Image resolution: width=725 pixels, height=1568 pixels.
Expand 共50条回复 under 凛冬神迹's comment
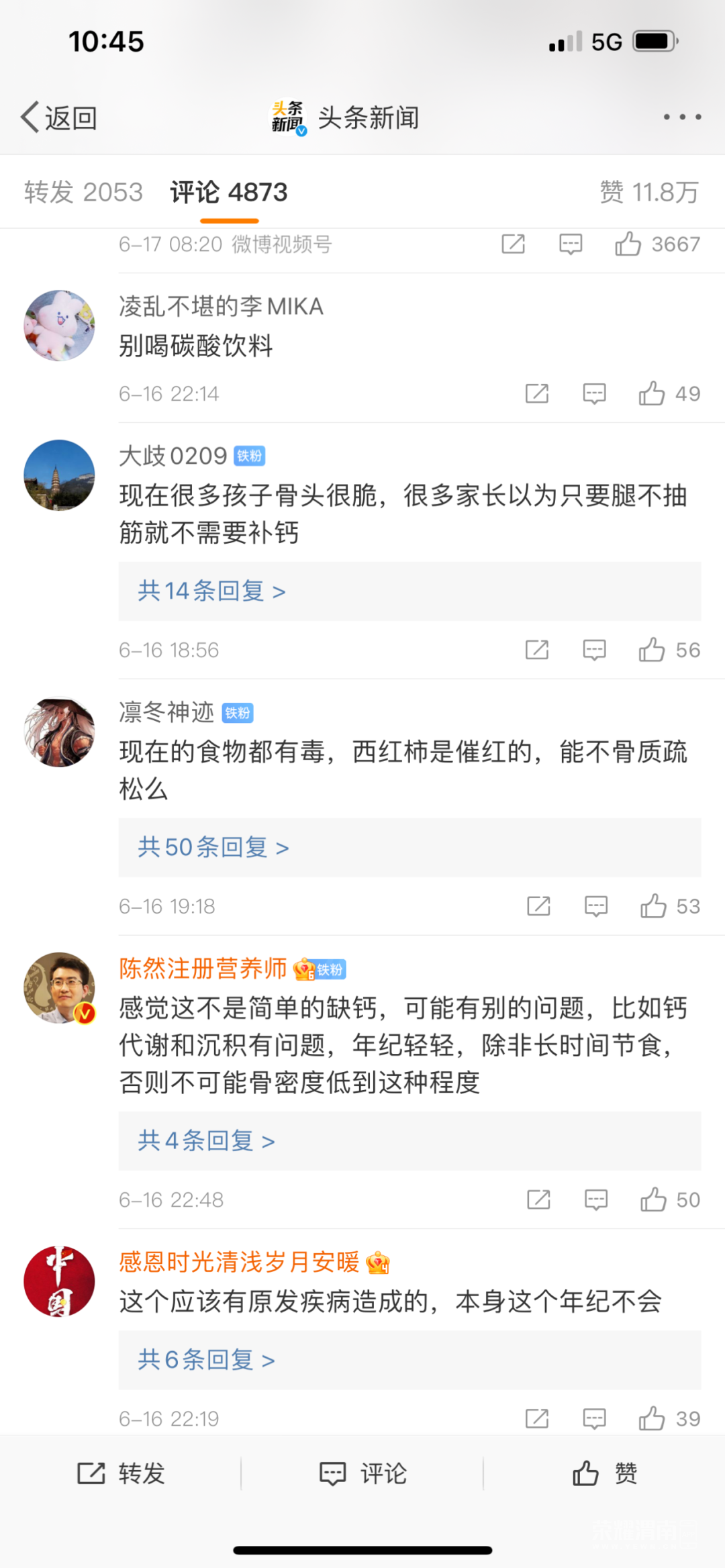[x=213, y=848]
